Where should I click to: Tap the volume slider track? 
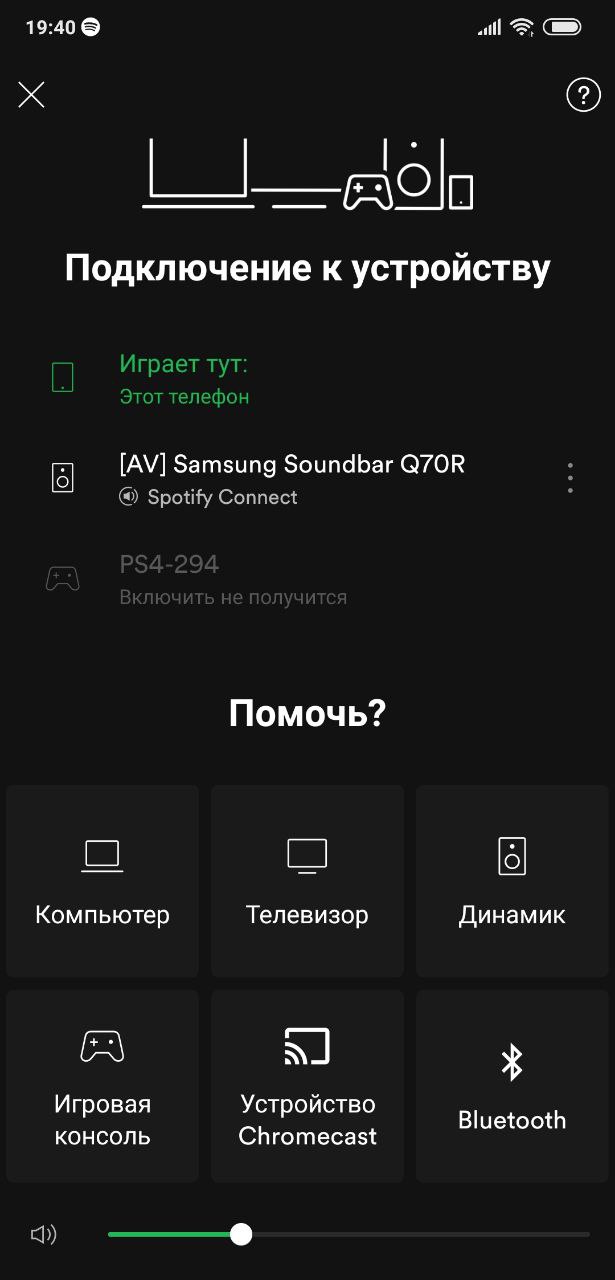coord(349,1235)
